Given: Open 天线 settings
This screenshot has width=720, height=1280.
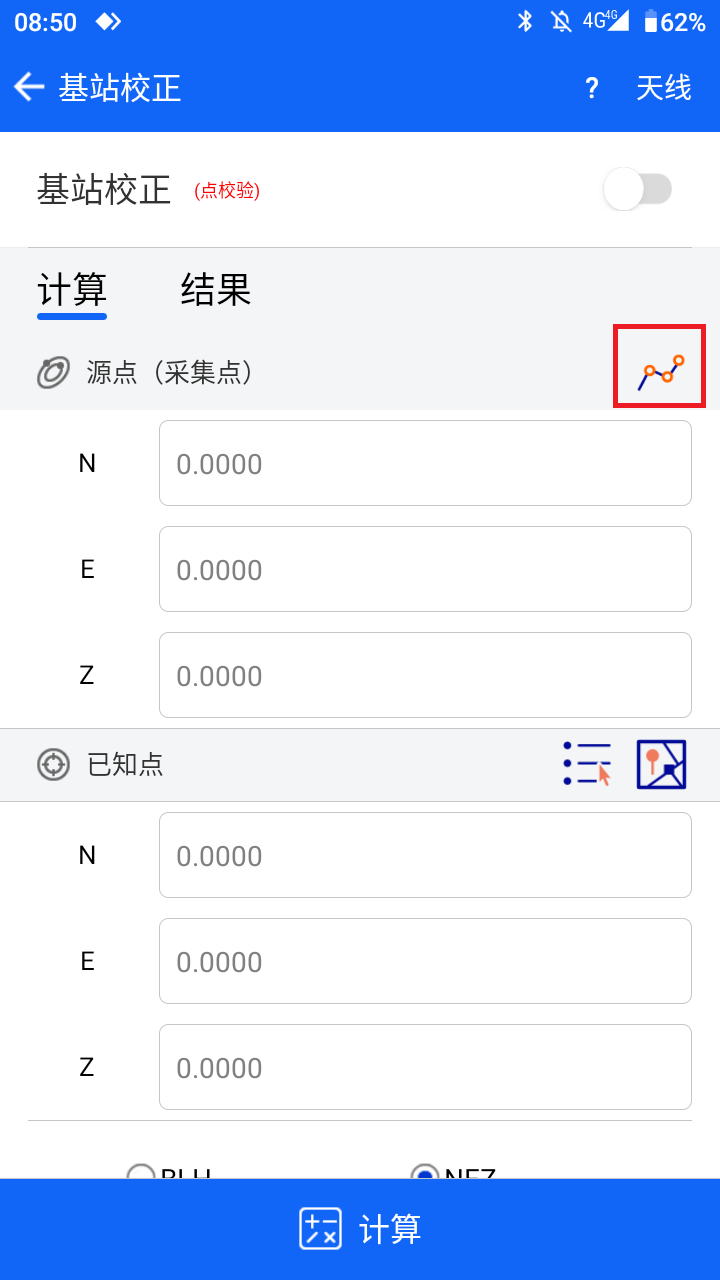Looking at the screenshot, I should (x=664, y=88).
